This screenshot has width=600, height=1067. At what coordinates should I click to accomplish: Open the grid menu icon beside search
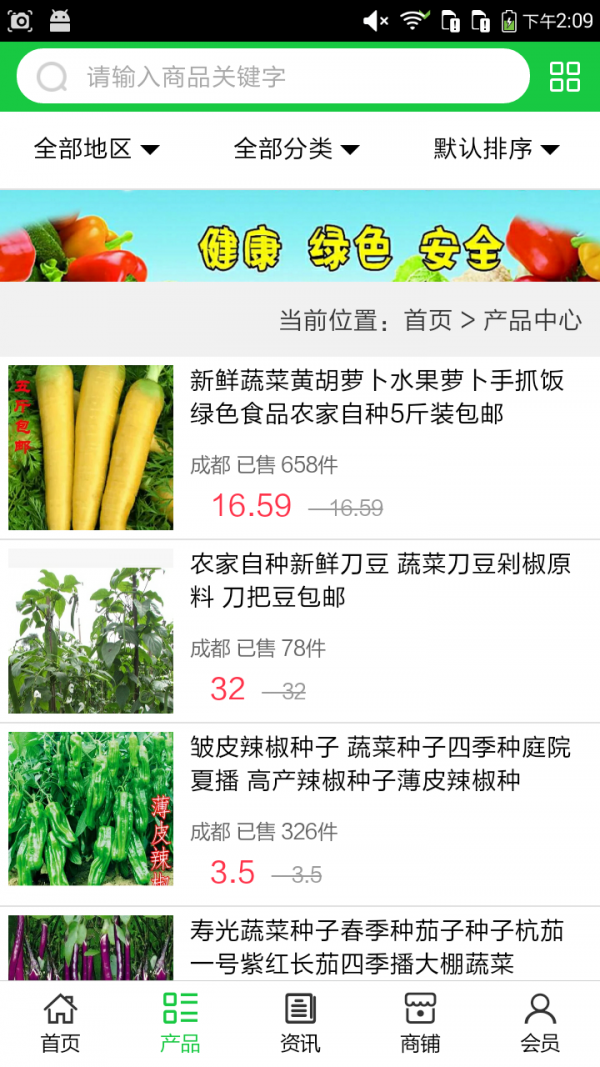click(x=565, y=77)
